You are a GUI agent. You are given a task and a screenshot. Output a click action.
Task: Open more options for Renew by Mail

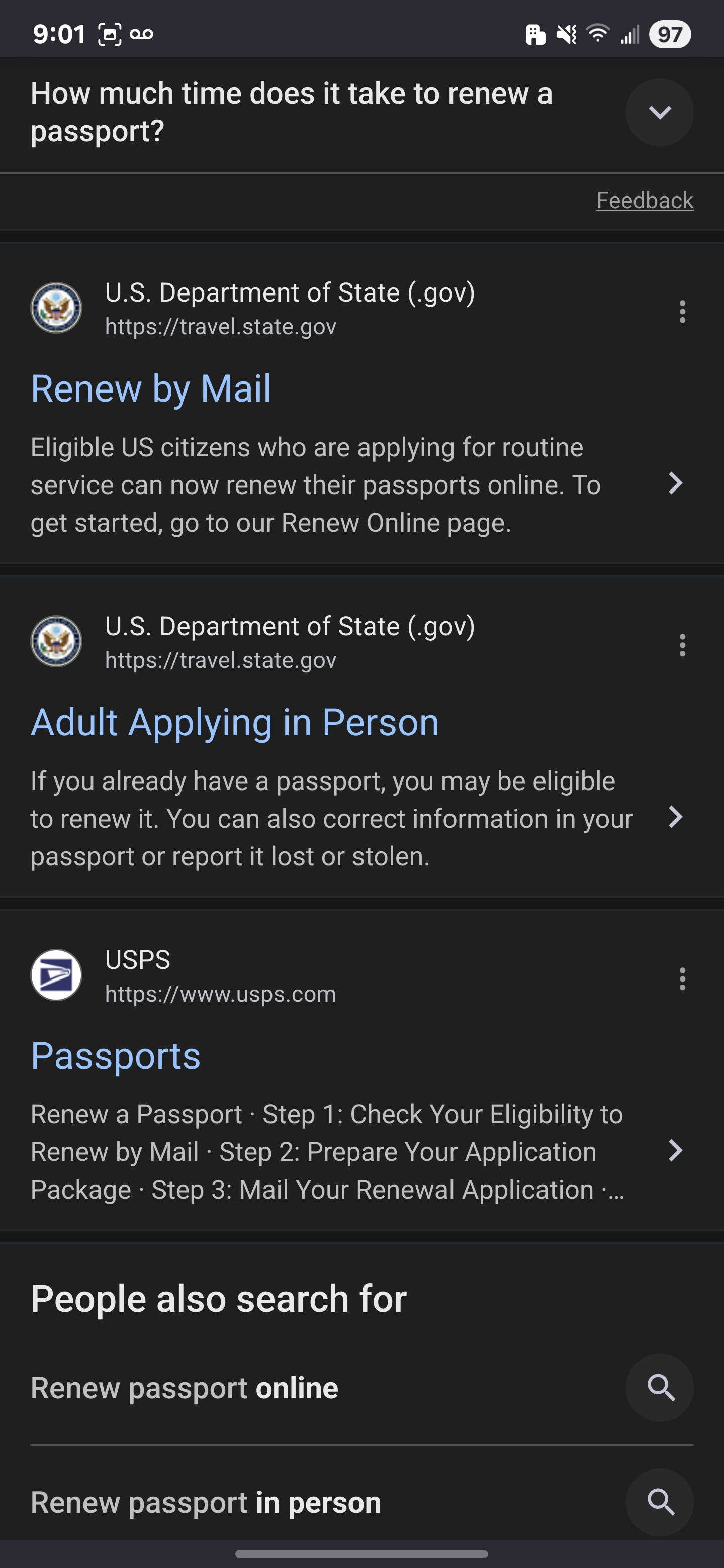click(682, 311)
